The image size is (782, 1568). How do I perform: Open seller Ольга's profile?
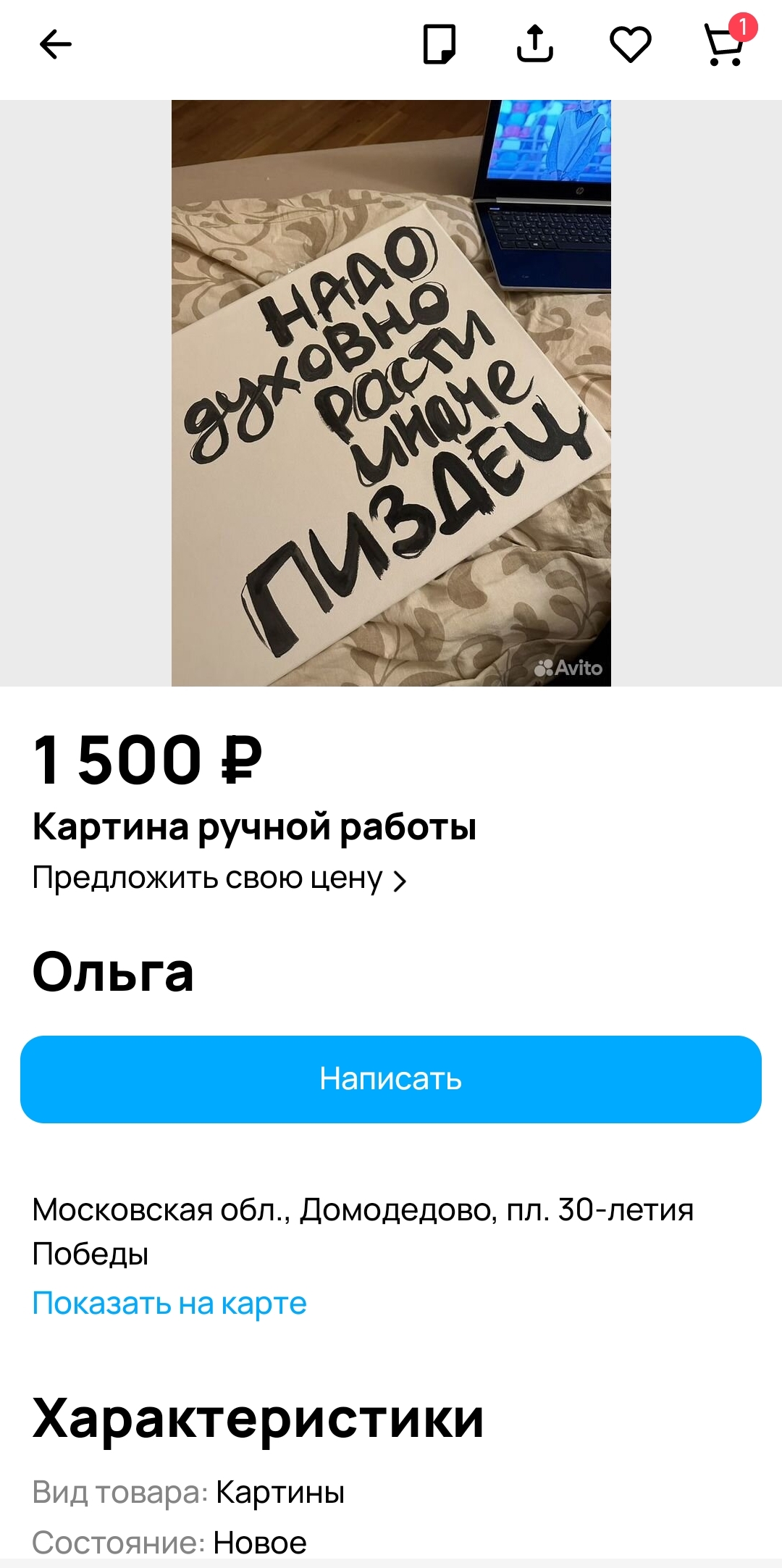tap(114, 972)
